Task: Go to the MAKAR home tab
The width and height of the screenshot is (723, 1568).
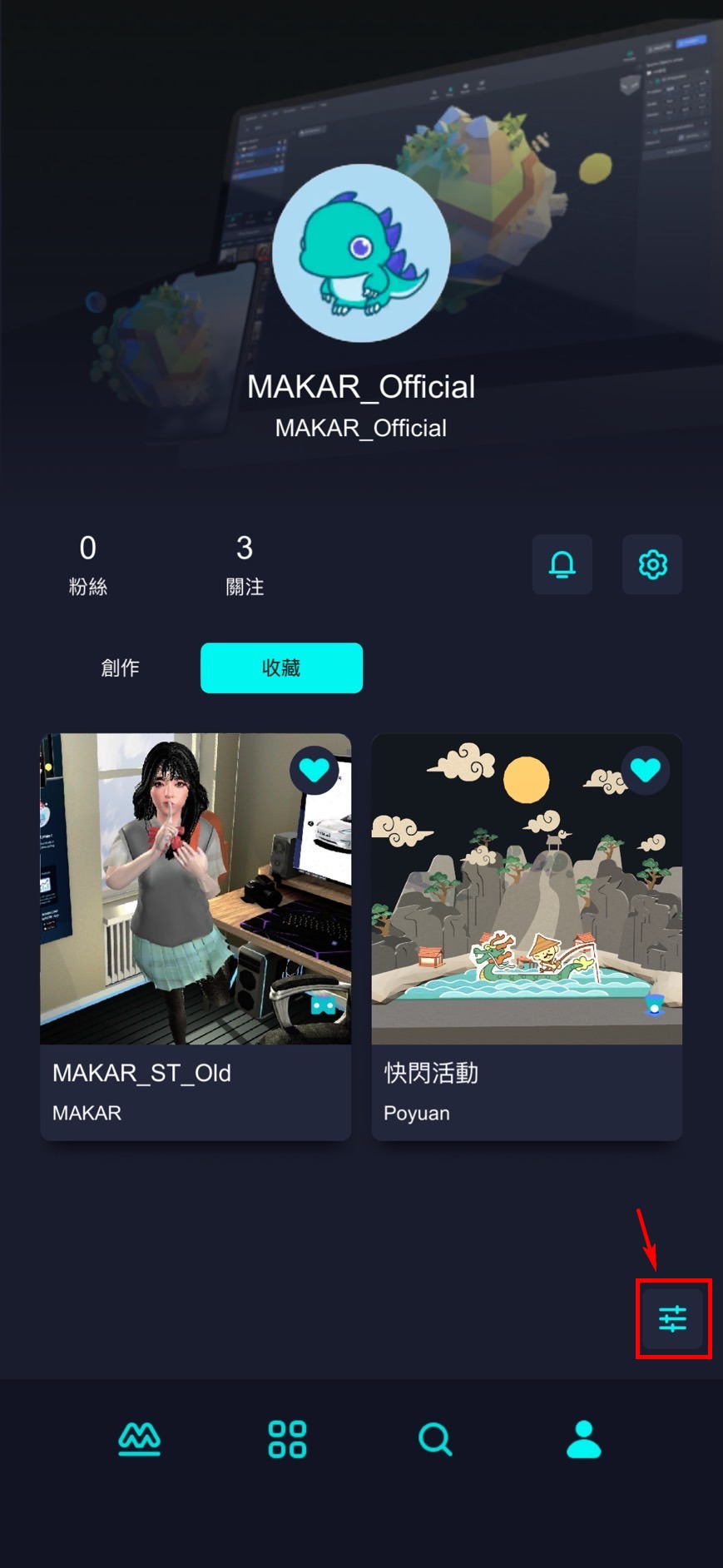Action: point(139,1438)
